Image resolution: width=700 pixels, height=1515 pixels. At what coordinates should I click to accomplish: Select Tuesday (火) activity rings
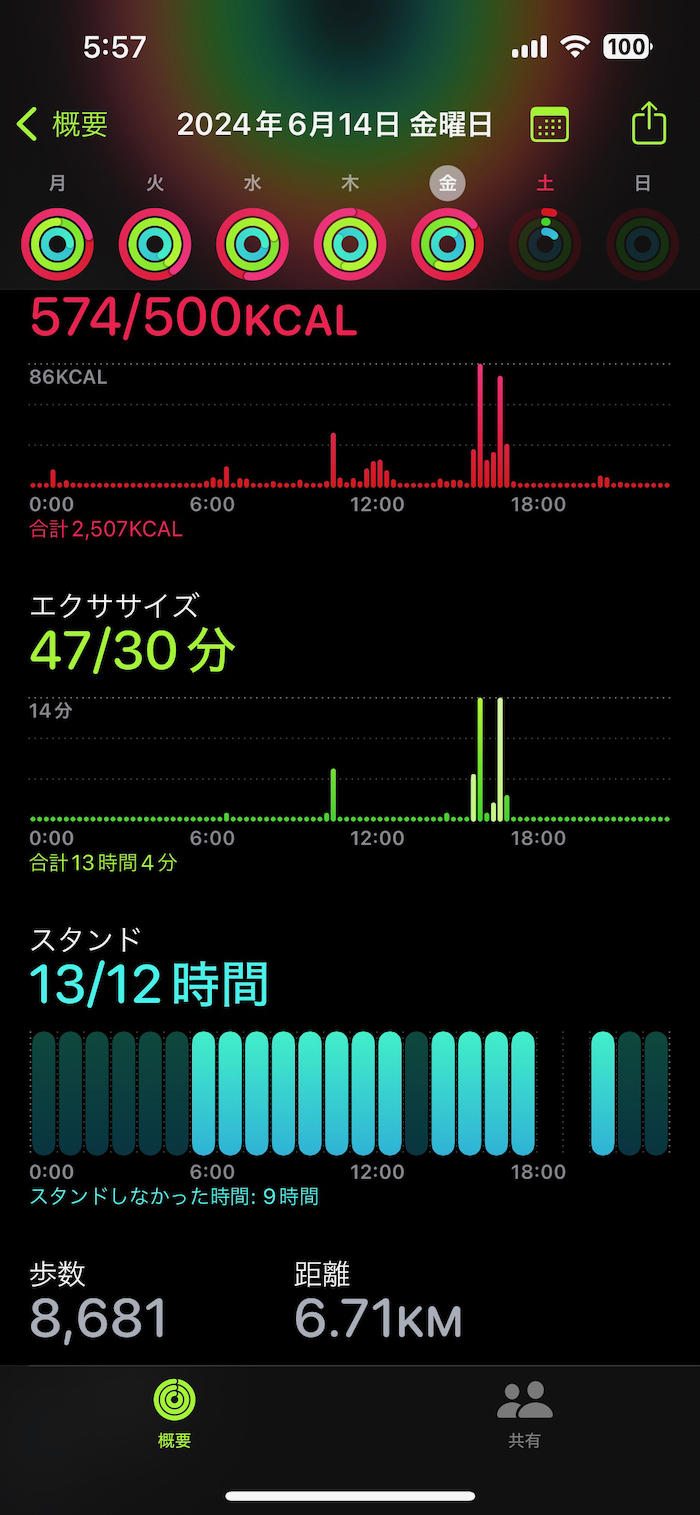coord(155,243)
